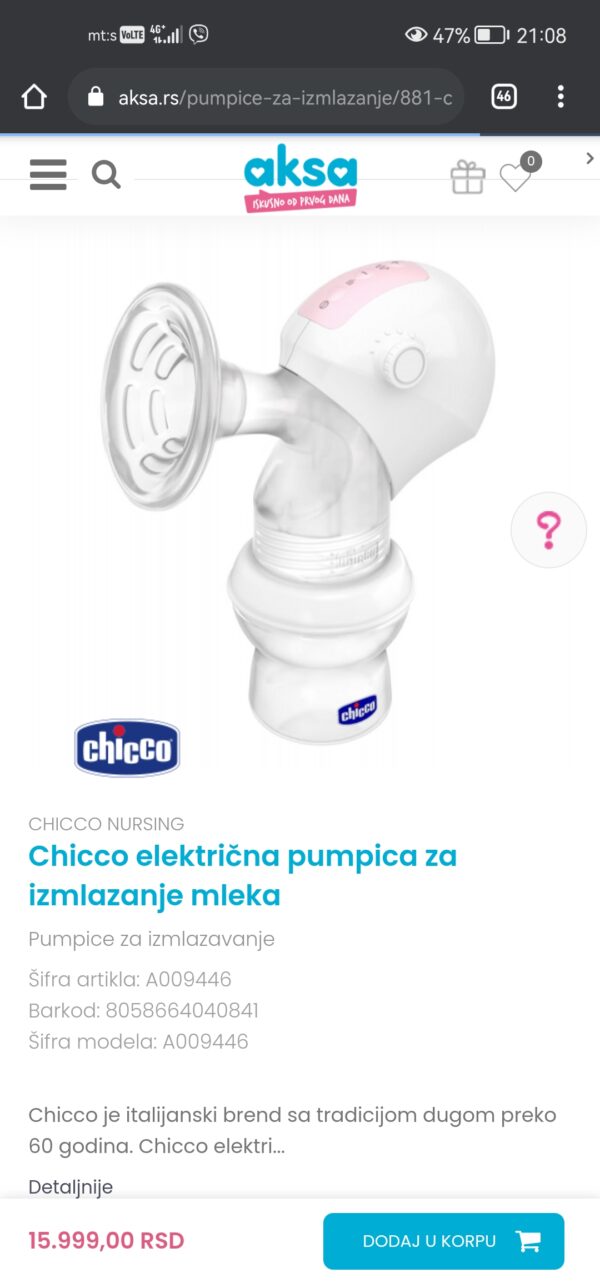The width and height of the screenshot is (600, 1283).
Task: Tap the pink question mark help button
Action: click(548, 530)
